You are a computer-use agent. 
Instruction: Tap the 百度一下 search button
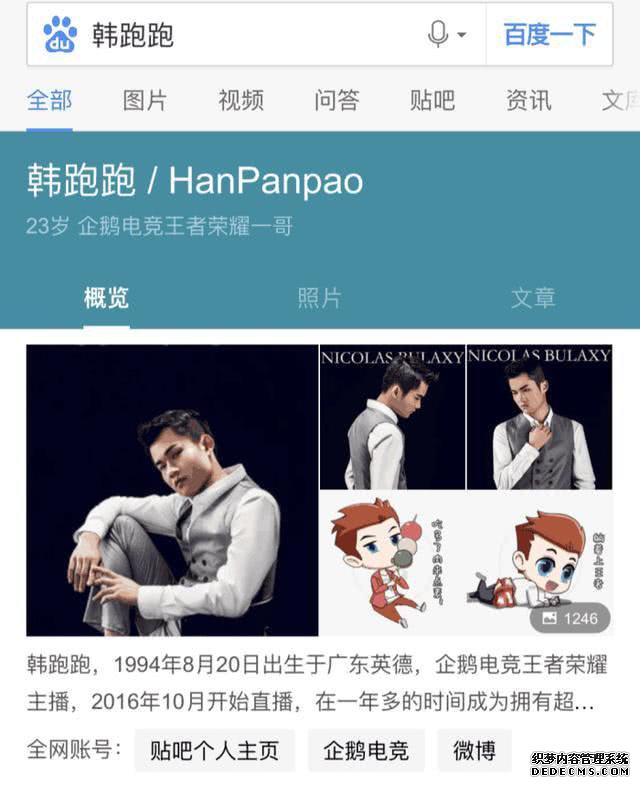point(549,35)
